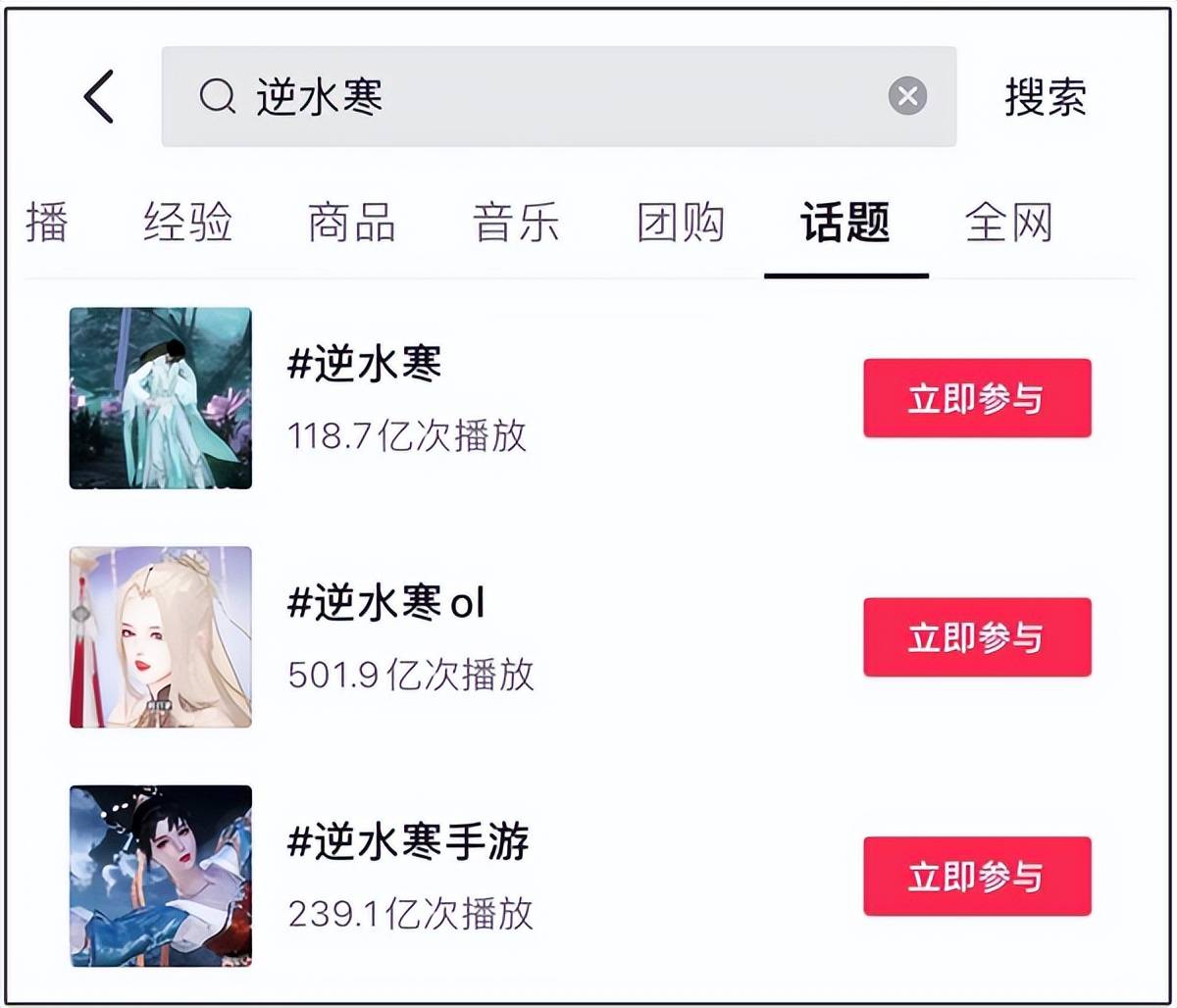Switch to the 商品 tab
The width and height of the screenshot is (1177, 1008).
coord(351,223)
